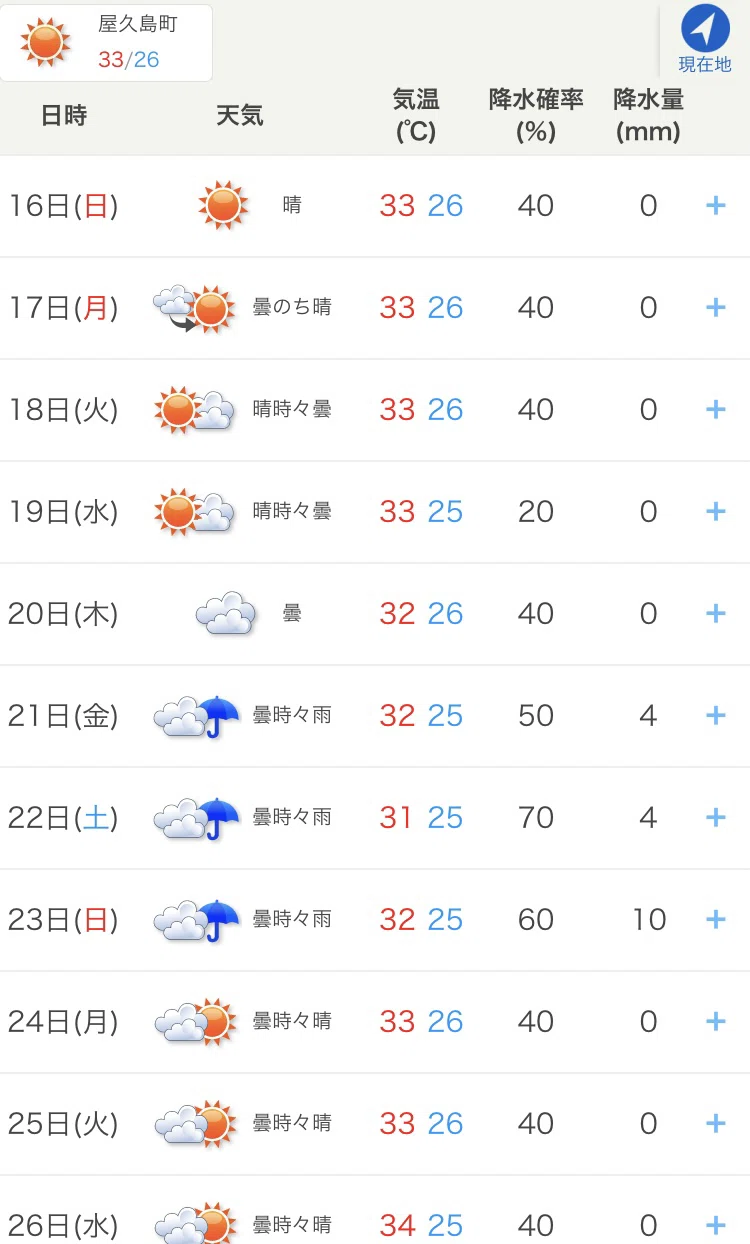Open details for 20日(木) cloudy day
The height and width of the screenshot is (1244, 750).
coord(715,613)
